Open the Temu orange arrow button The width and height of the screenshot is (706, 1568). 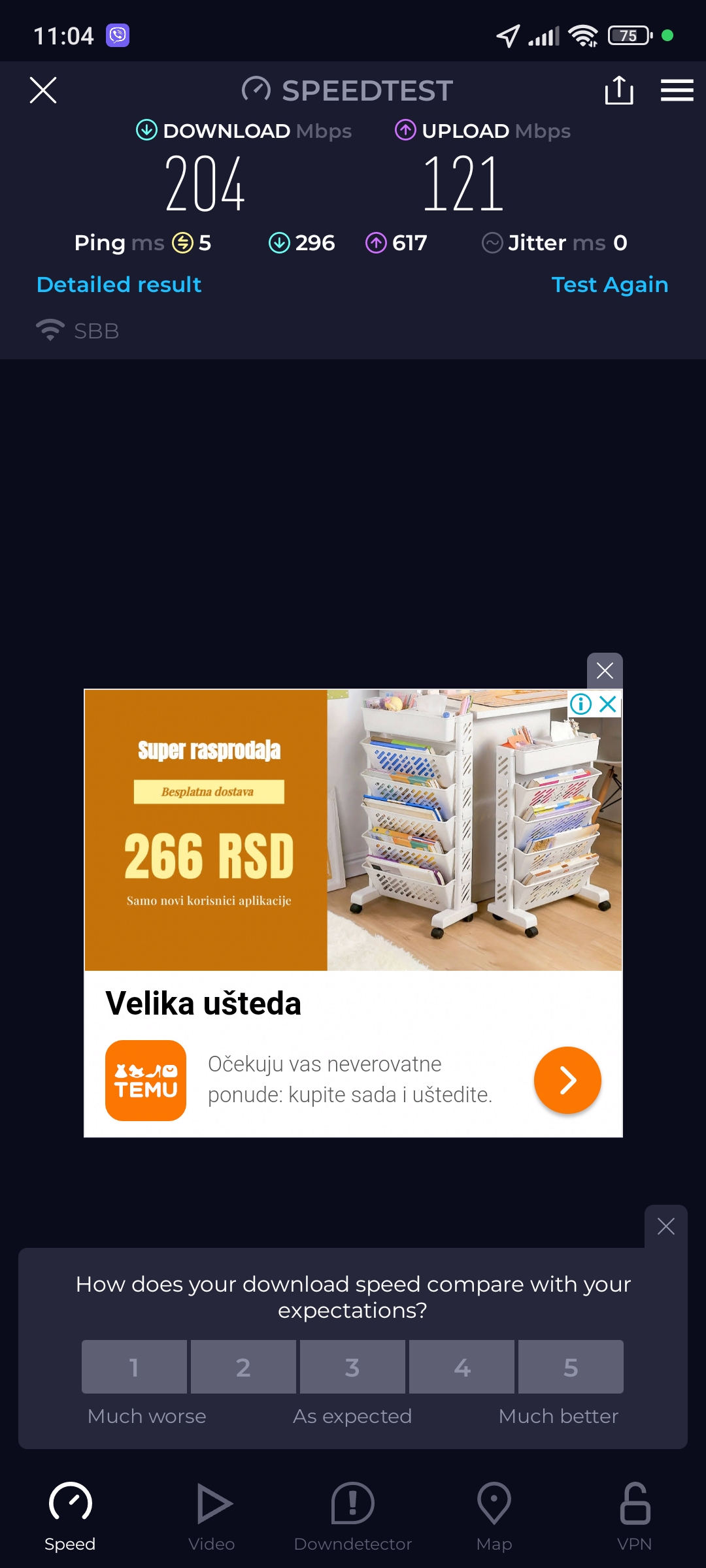coord(567,1080)
